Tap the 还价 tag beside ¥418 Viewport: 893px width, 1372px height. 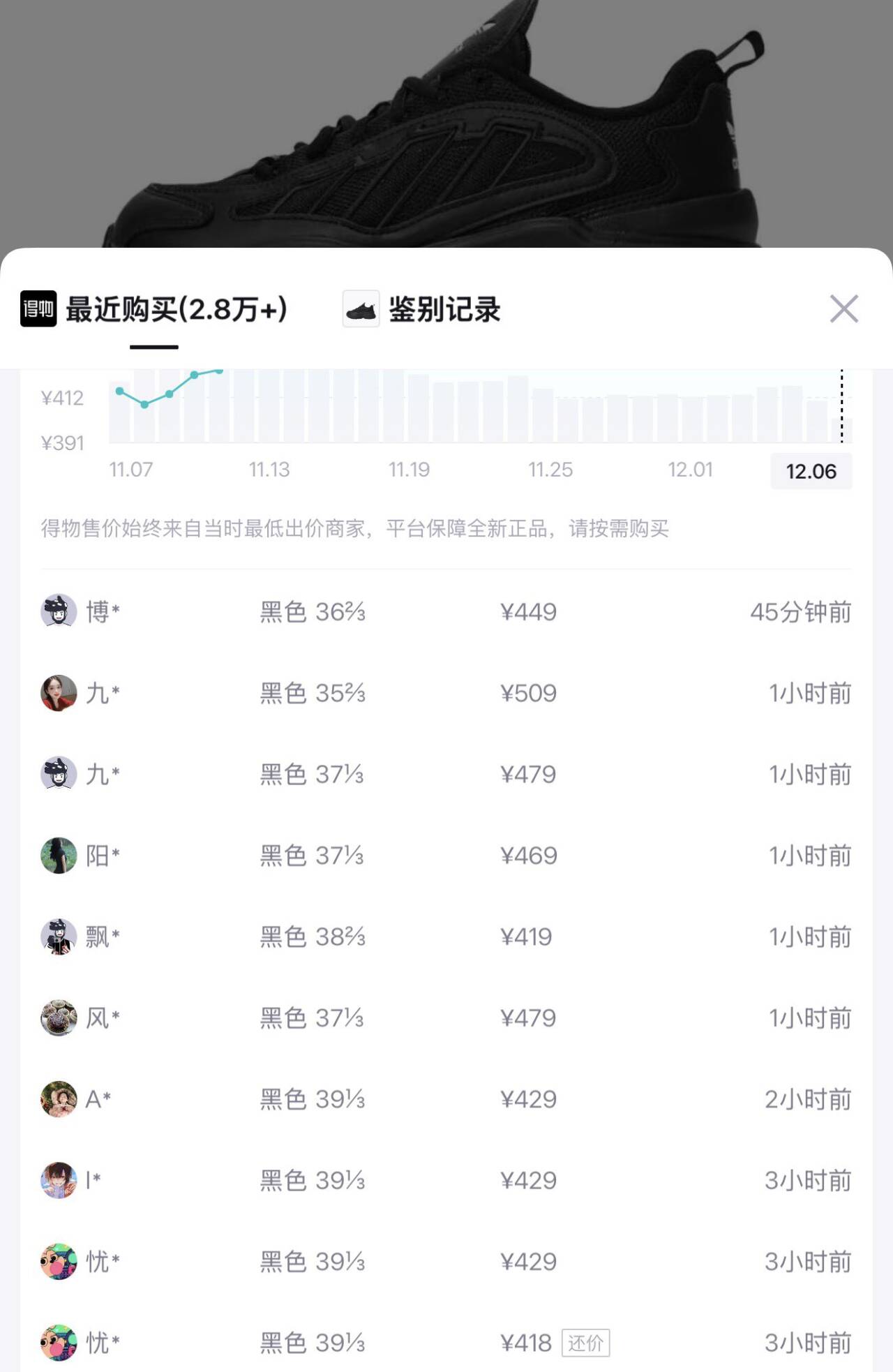coord(585,1343)
